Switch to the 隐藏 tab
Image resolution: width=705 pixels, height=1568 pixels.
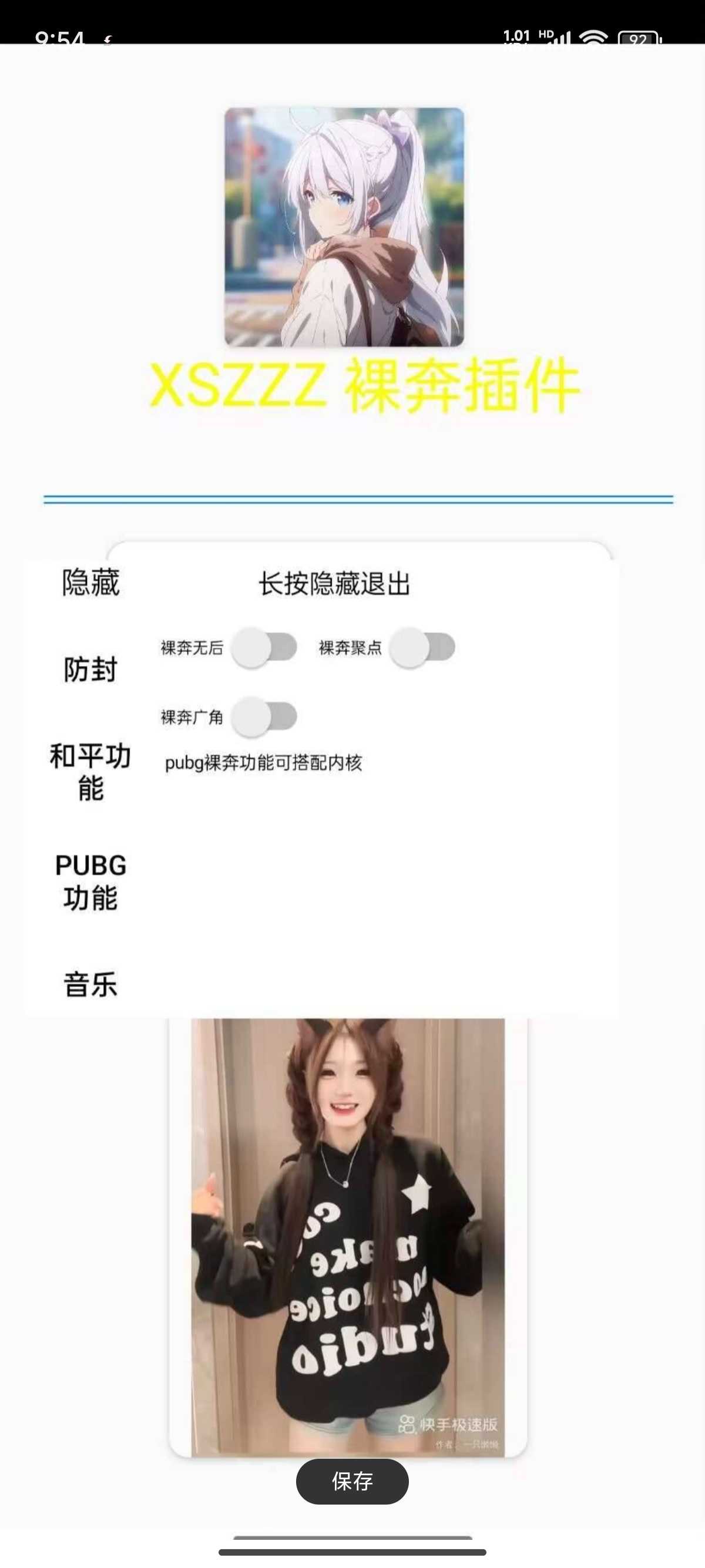90,583
